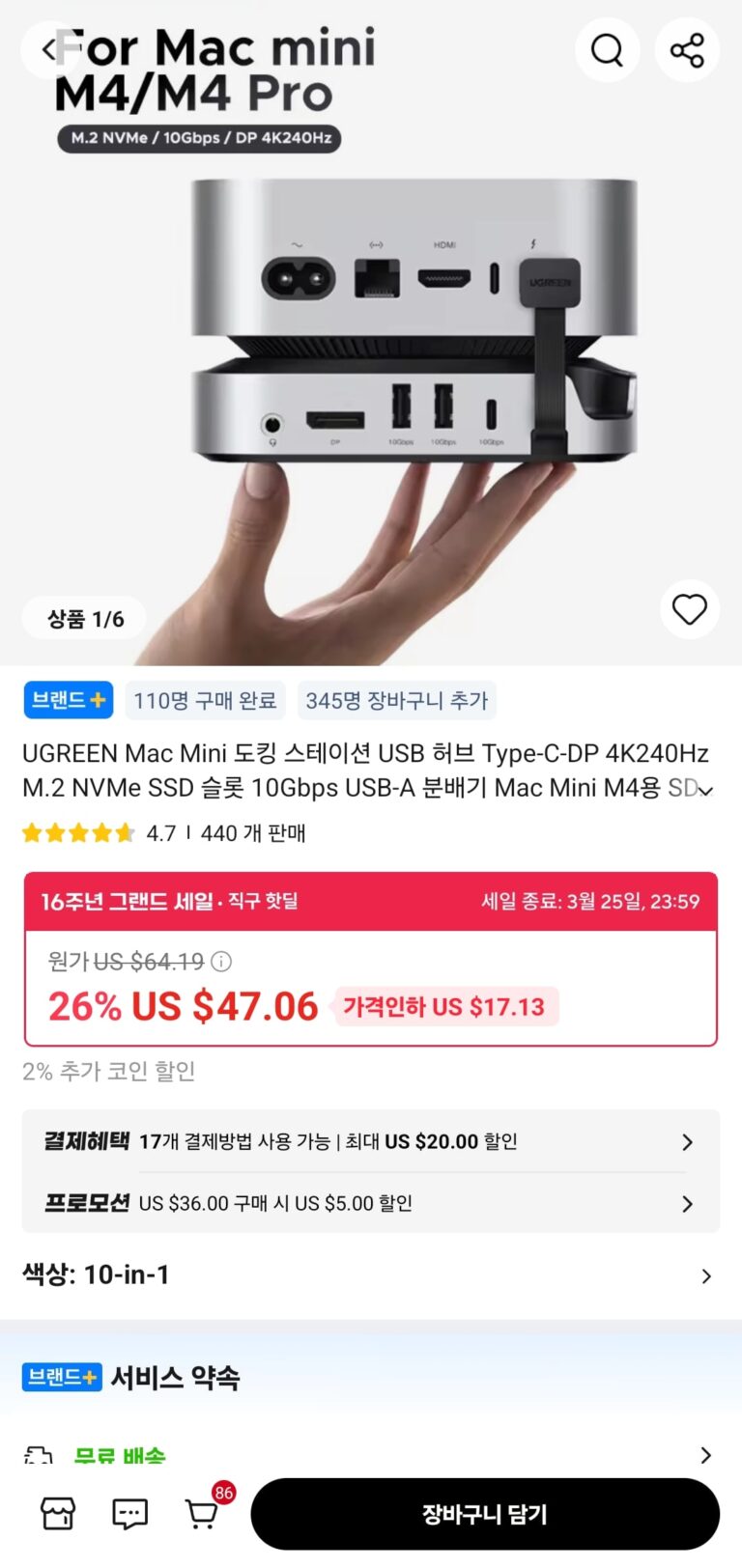The image size is (742, 1568).
Task: Share this UGREEN product
Action: [x=687, y=49]
